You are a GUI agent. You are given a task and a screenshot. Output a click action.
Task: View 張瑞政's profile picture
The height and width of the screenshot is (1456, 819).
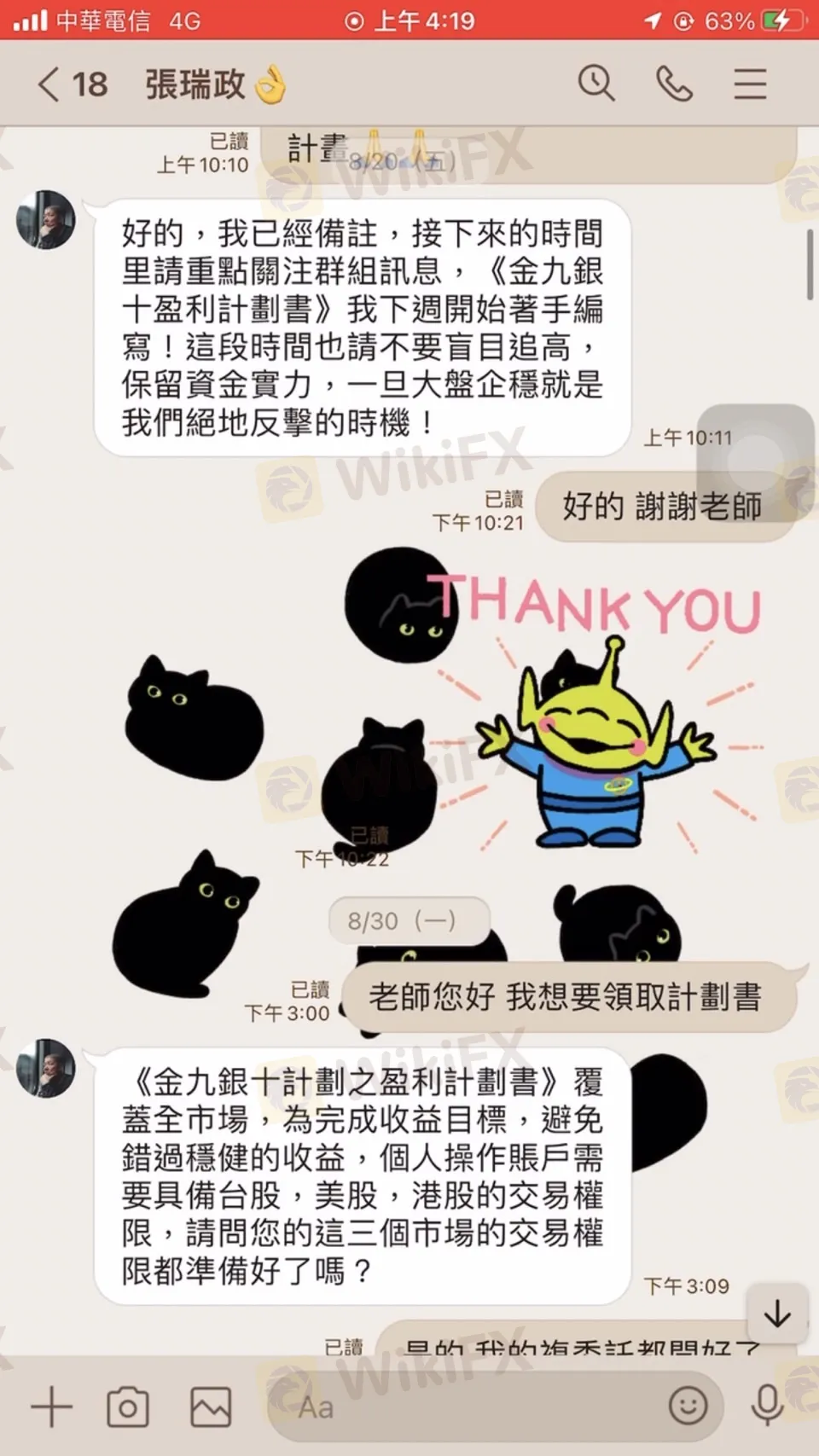pos(46,220)
